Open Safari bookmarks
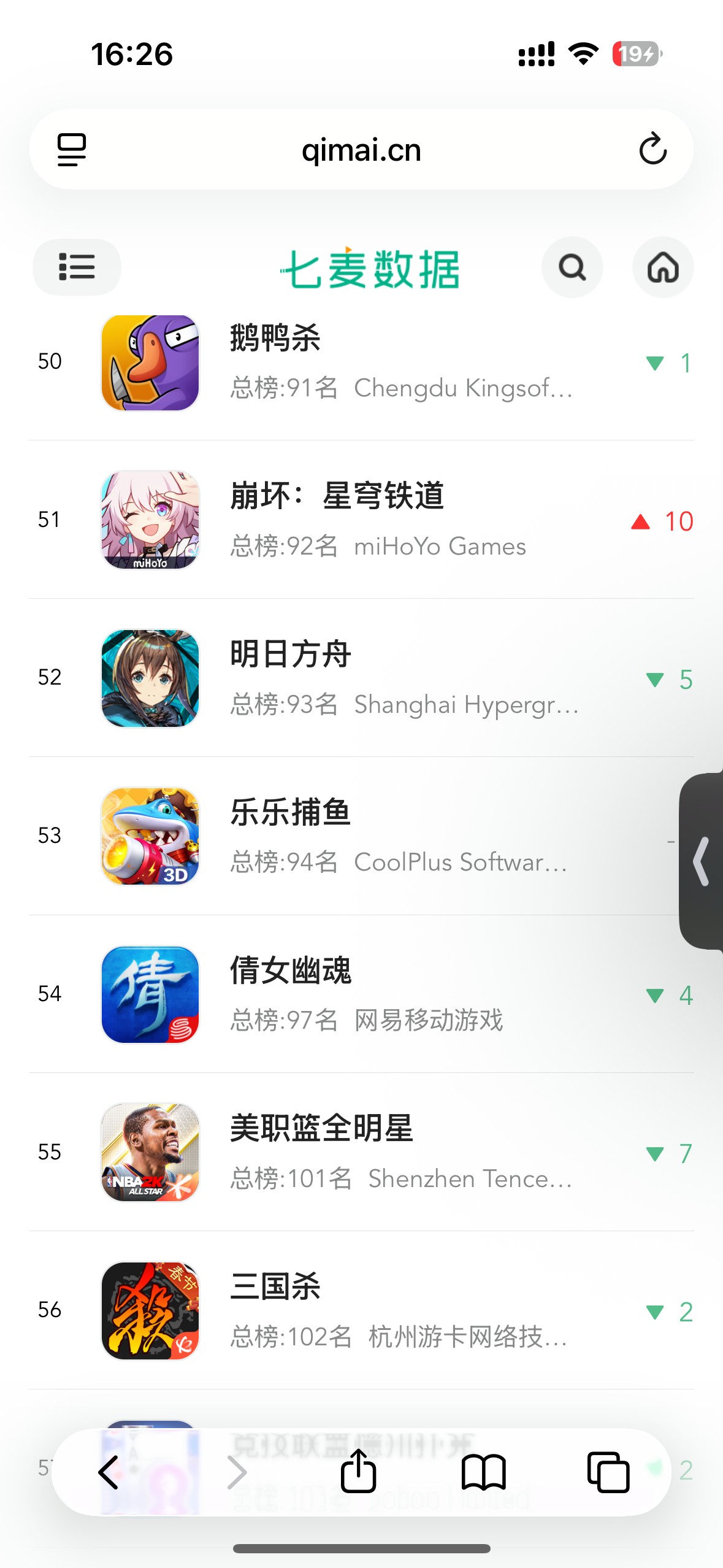 (483, 1472)
